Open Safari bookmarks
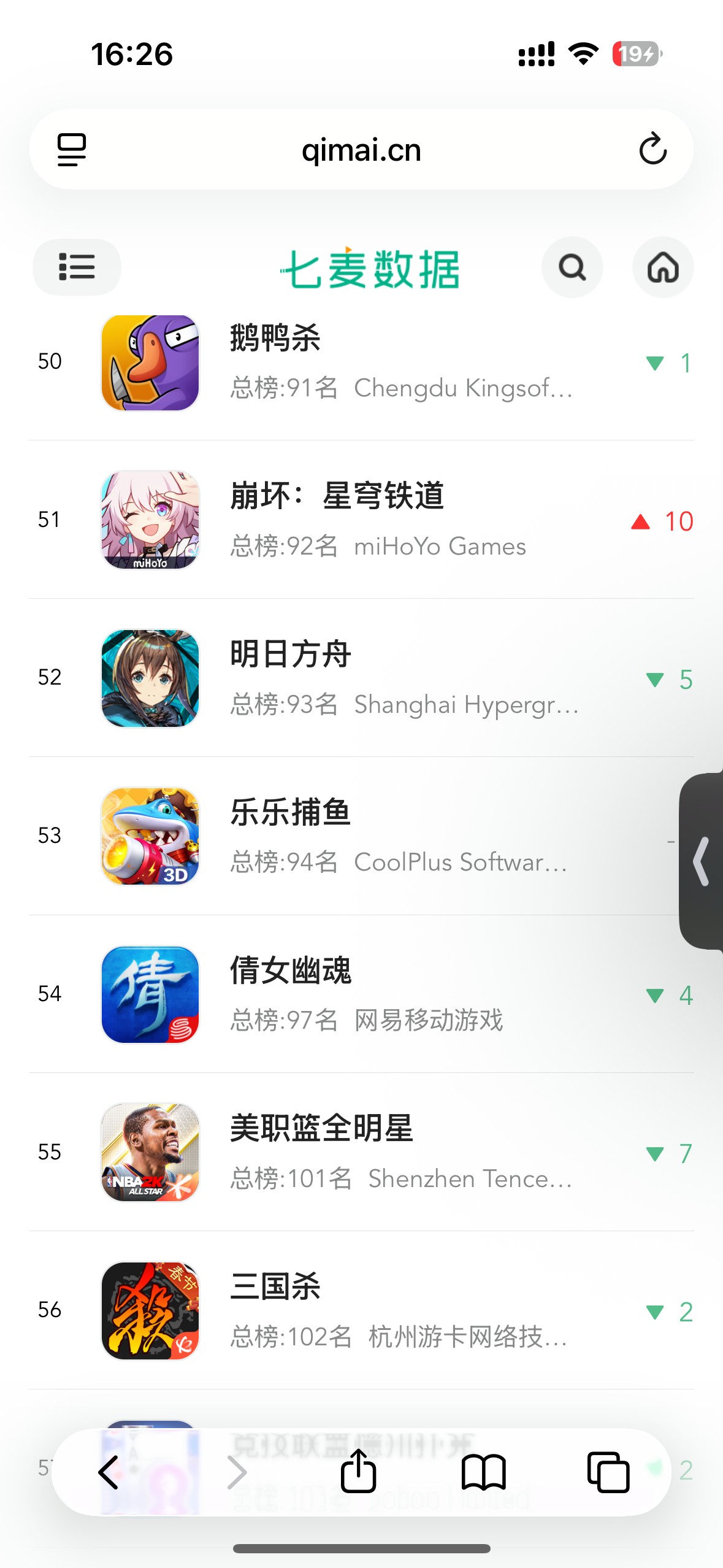 (483, 1472)
